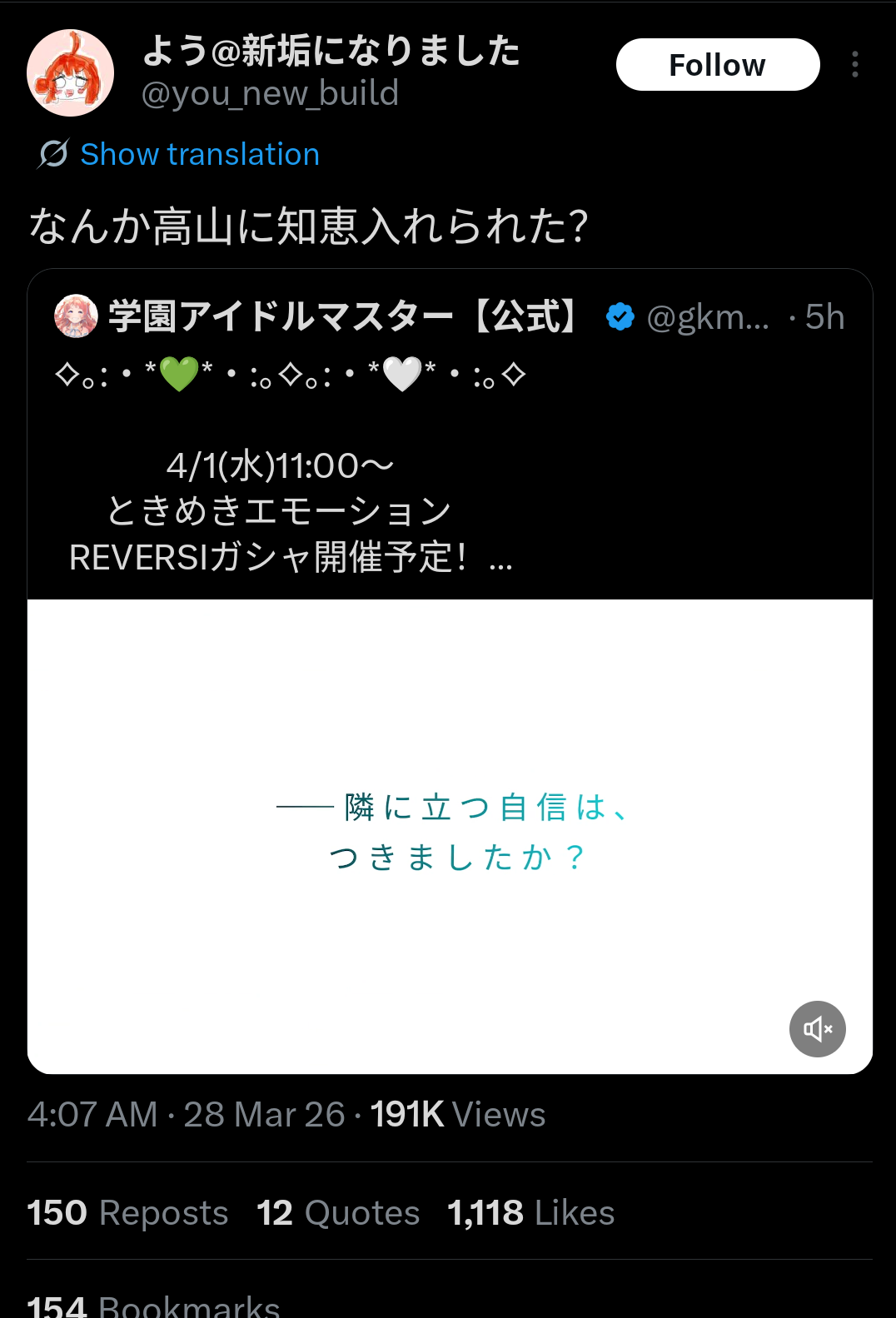
Task: Unmute the quoted tweet's video
Action: [817, 1029]
